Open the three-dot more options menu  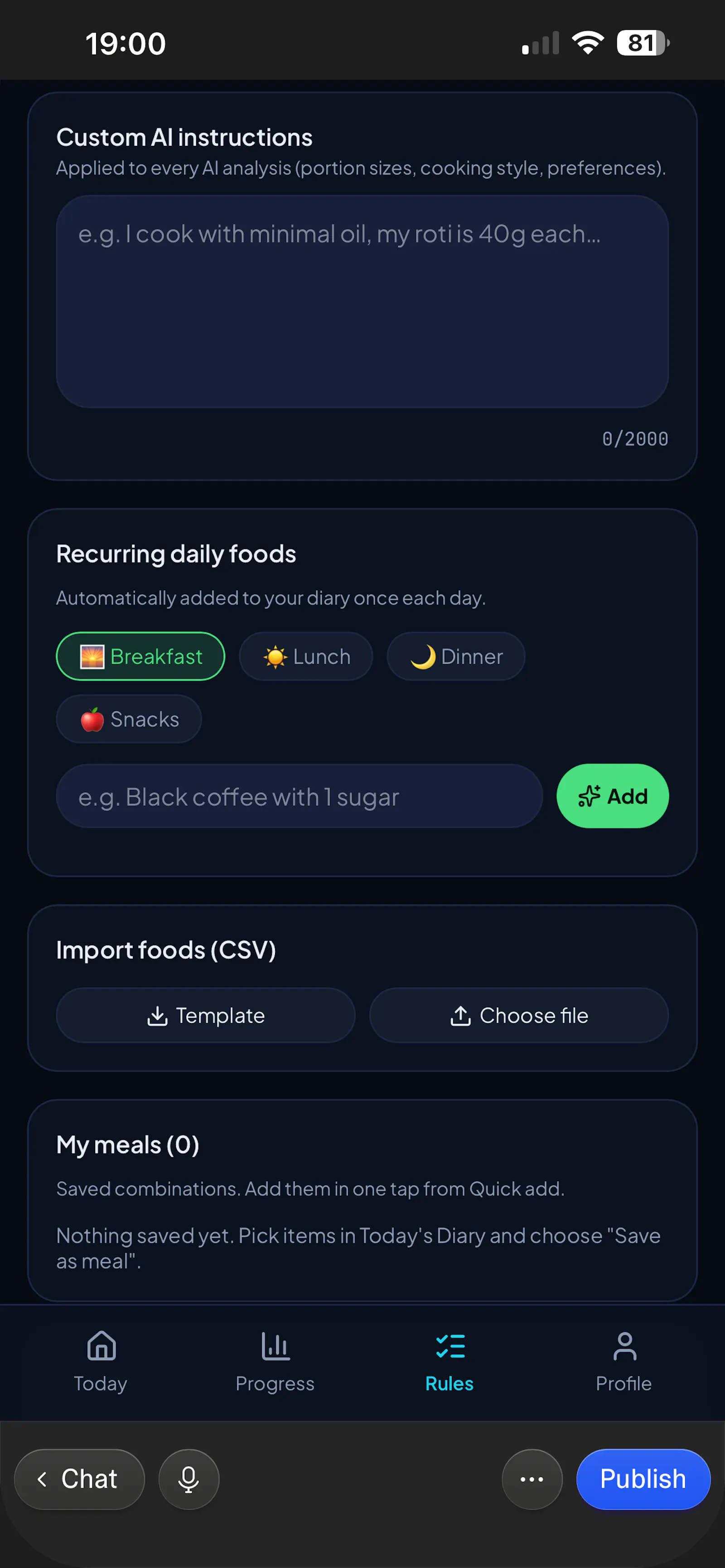(532, 1479)
